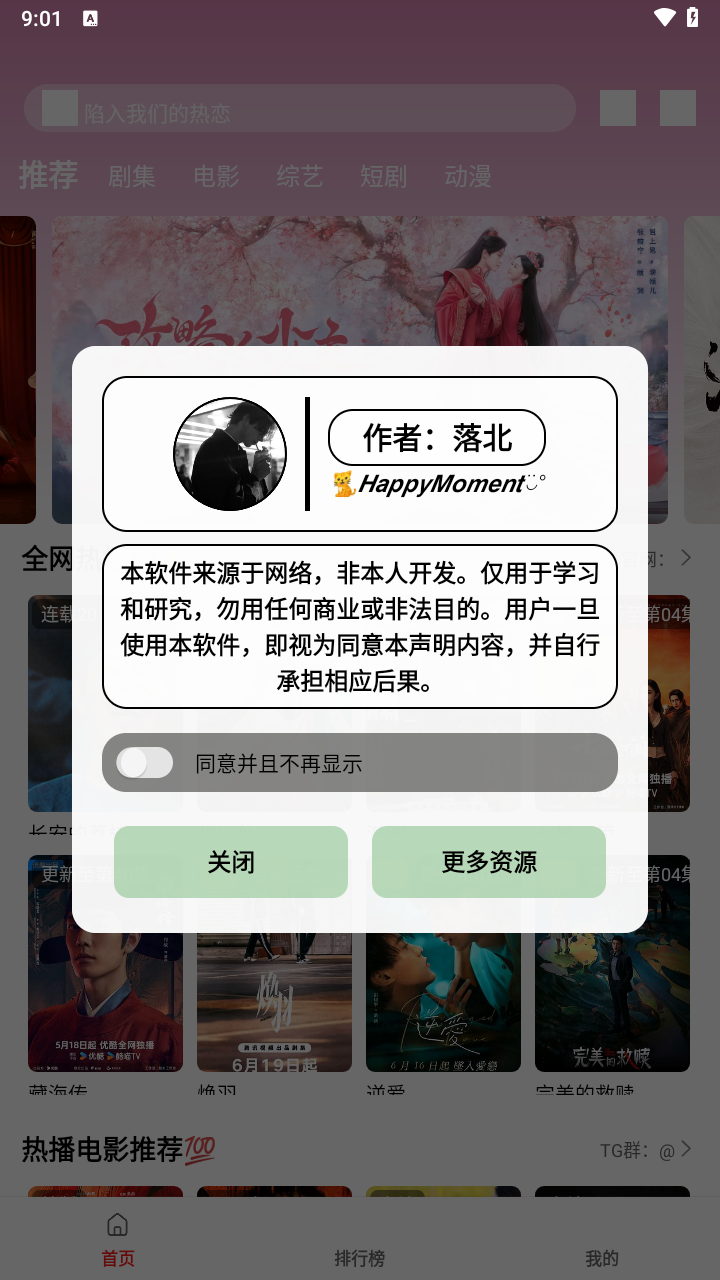Viewport: 720px width, 1280px height.
Task: Enable the 同意并且不再显示 switch
Action: pos(143,762)
